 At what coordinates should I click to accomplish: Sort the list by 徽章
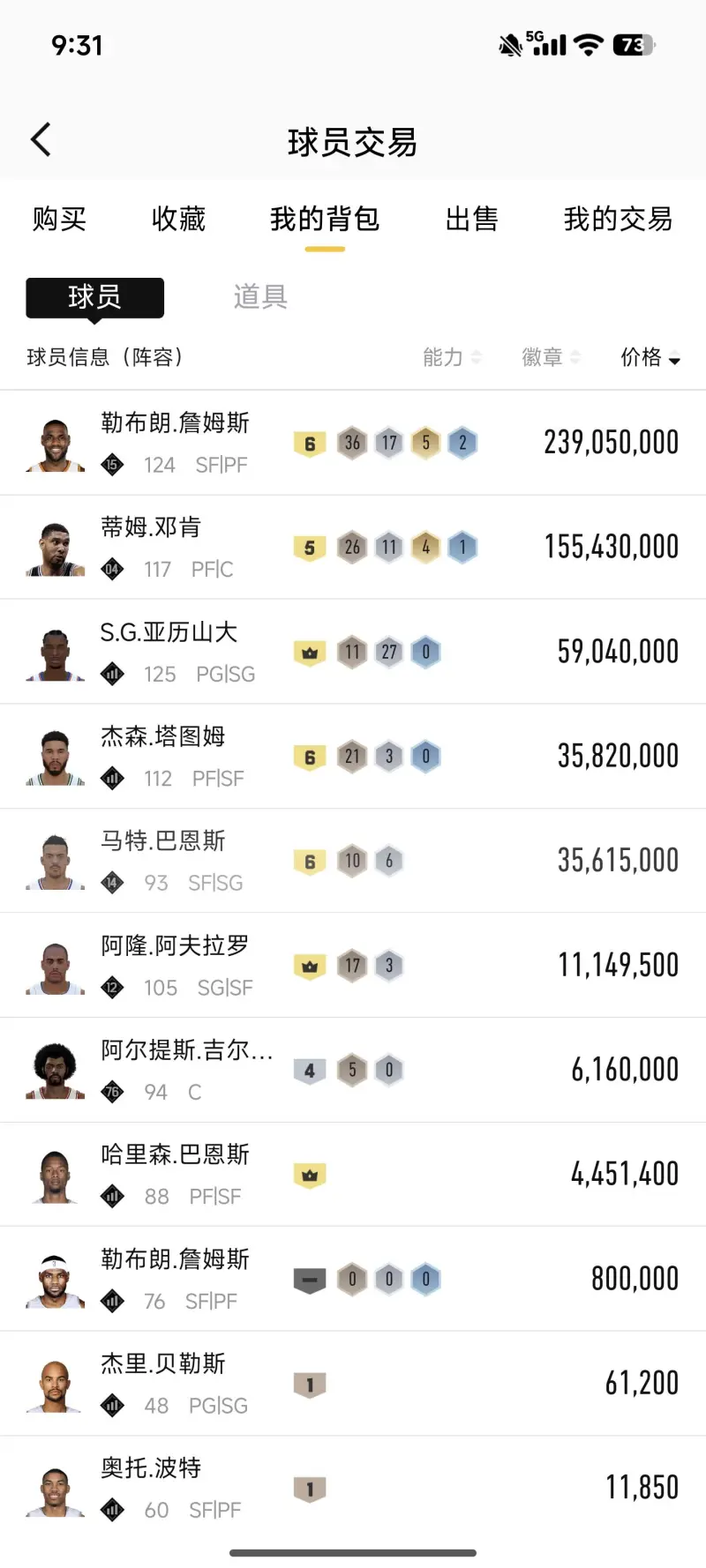[551, 357]
